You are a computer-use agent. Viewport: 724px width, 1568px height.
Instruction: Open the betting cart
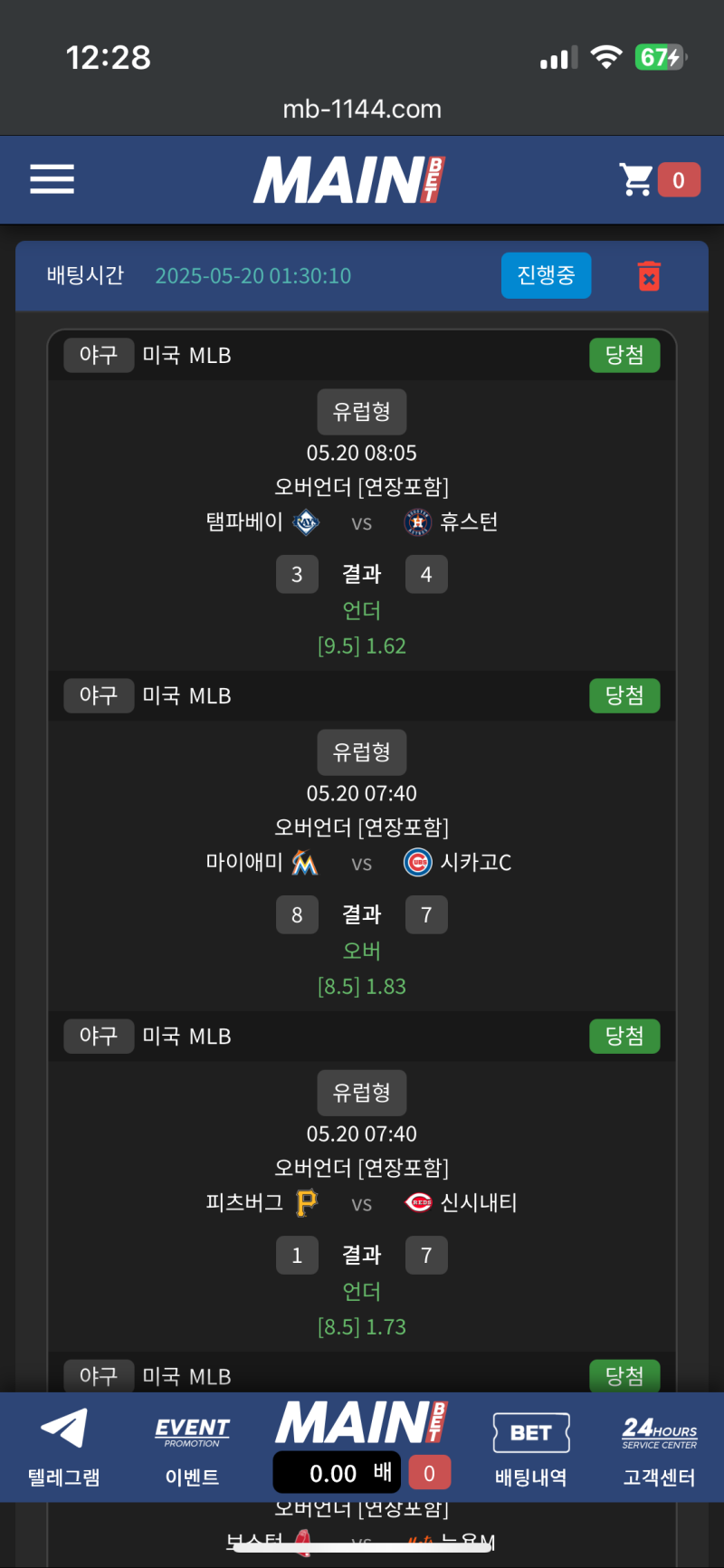click(658, 180)
